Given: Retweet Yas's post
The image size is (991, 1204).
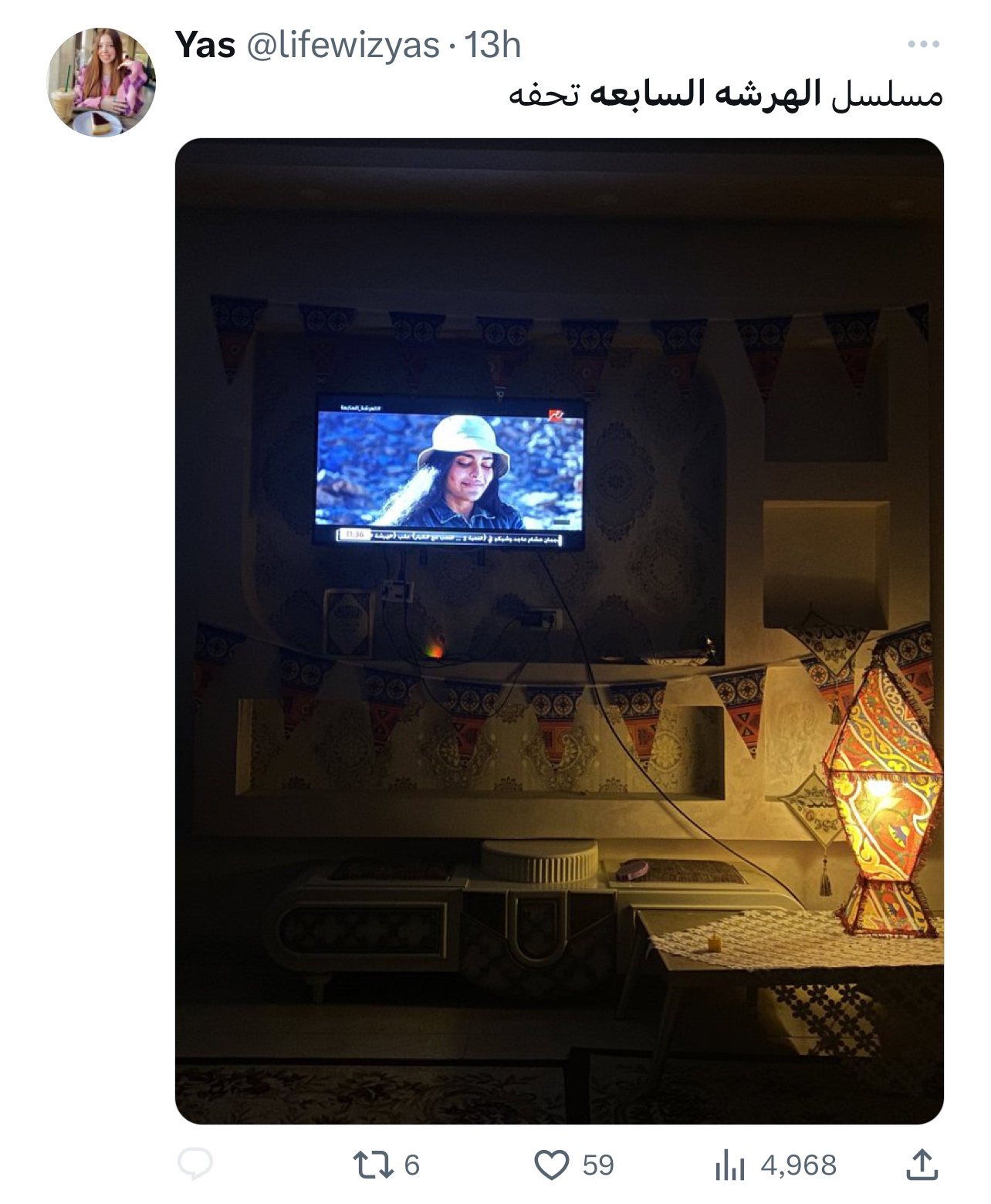Looking at the screenshot, I should (x=373, y=1164).
